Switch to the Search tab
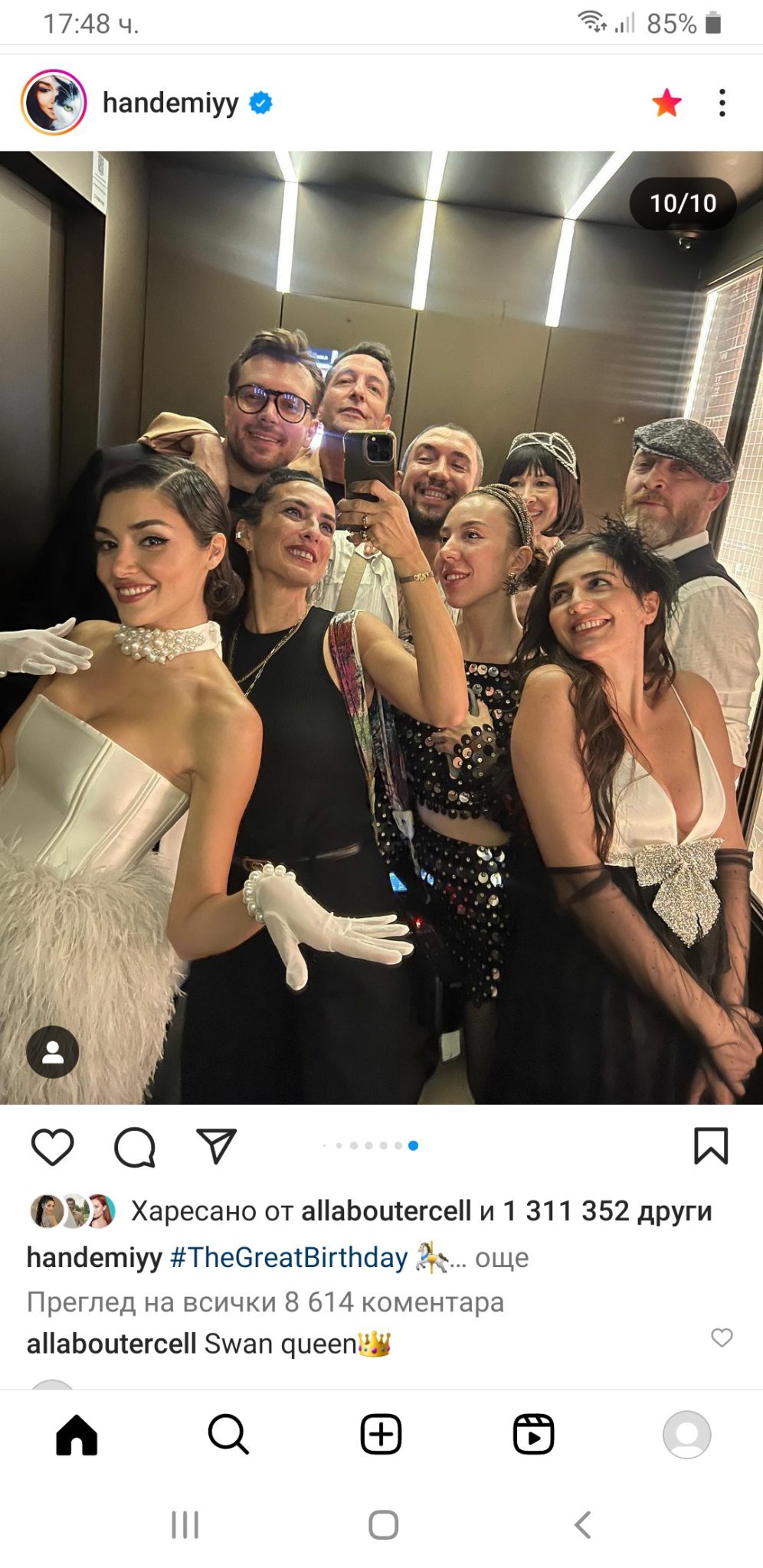Screen dimensions: 763x1568 point(228,1434)
